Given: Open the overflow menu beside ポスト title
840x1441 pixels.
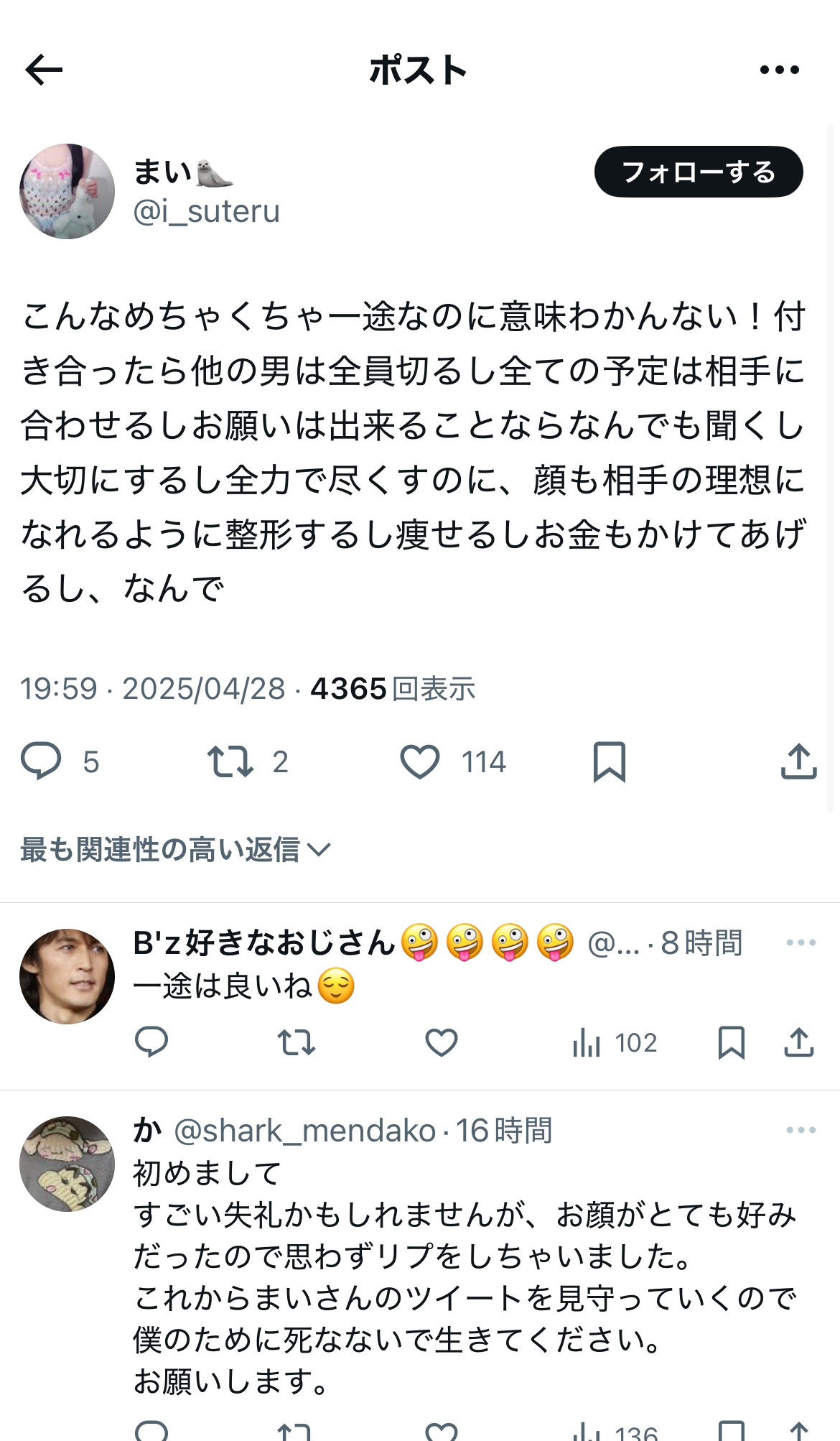Looking at the screenshot, I should click(x=779, y=70).
